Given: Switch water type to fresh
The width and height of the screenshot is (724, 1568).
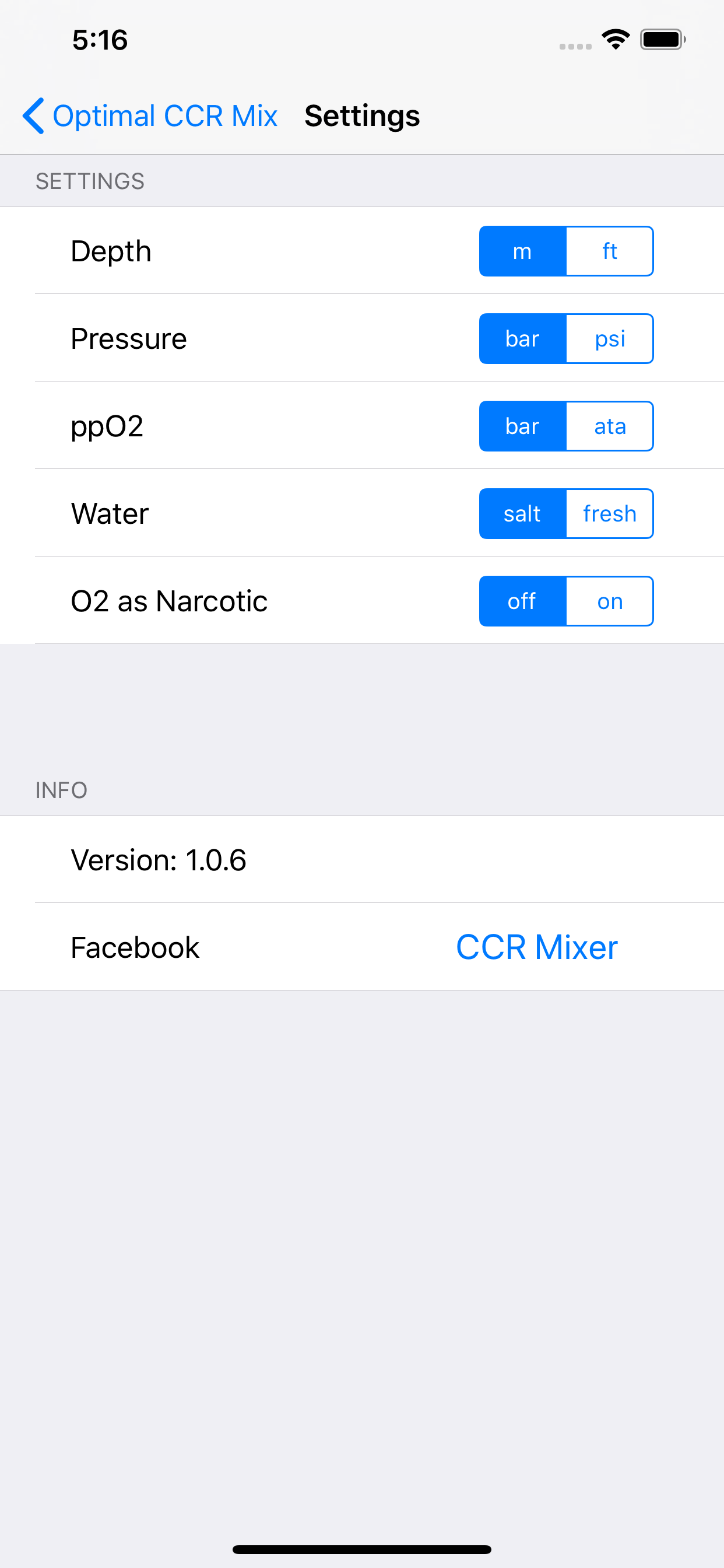Looking at the screenshot, I should (610, 514).
